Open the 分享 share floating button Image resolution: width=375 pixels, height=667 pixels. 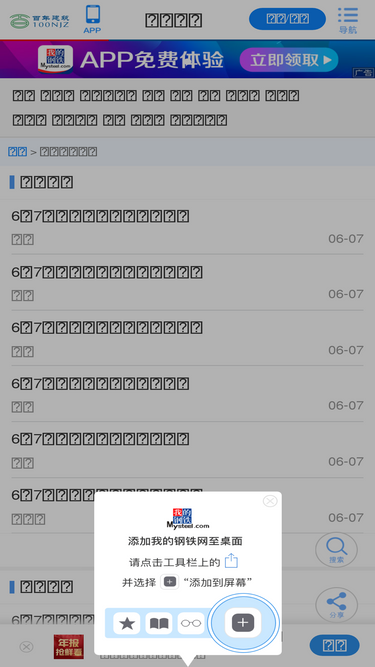tap(336, 605)
